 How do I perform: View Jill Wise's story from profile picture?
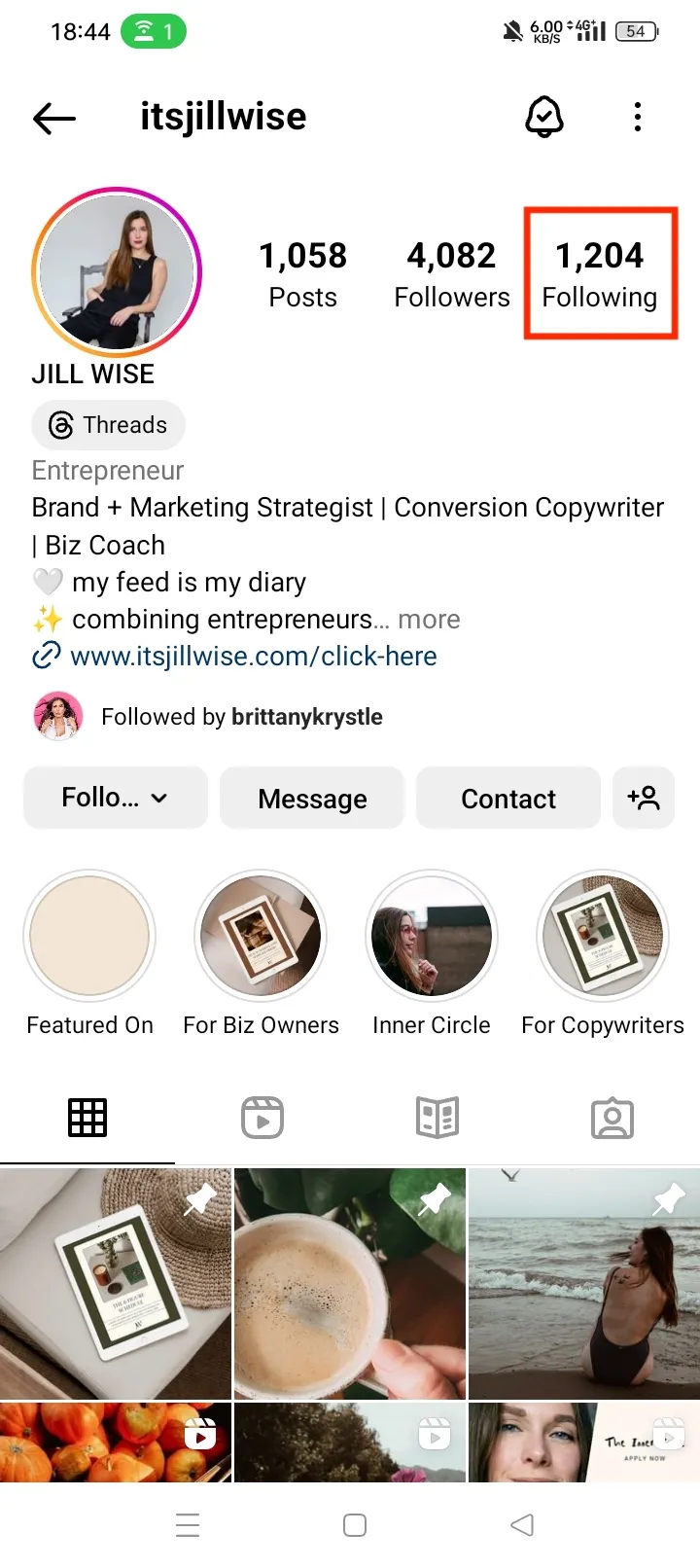117,272
